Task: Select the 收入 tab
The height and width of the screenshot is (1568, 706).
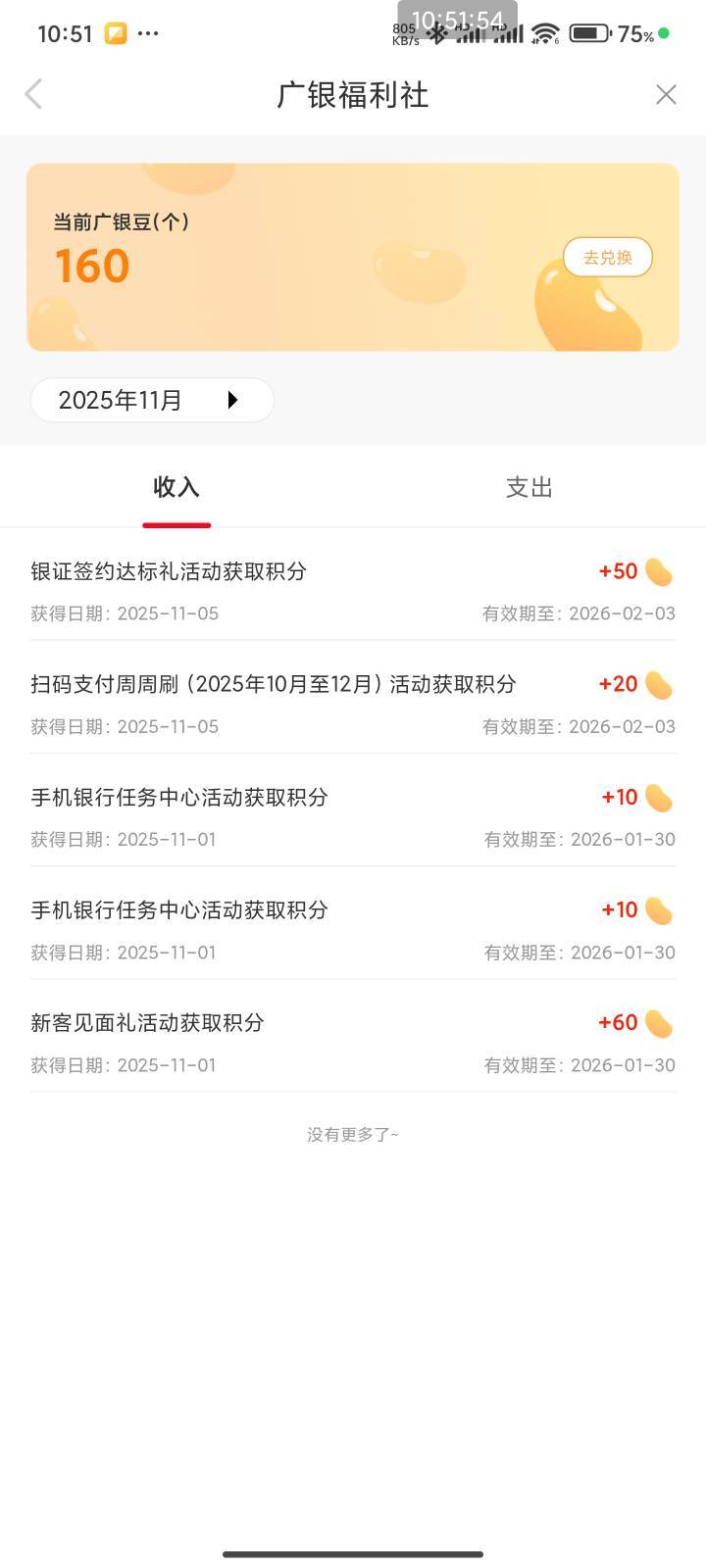Action: coord(176,488)
